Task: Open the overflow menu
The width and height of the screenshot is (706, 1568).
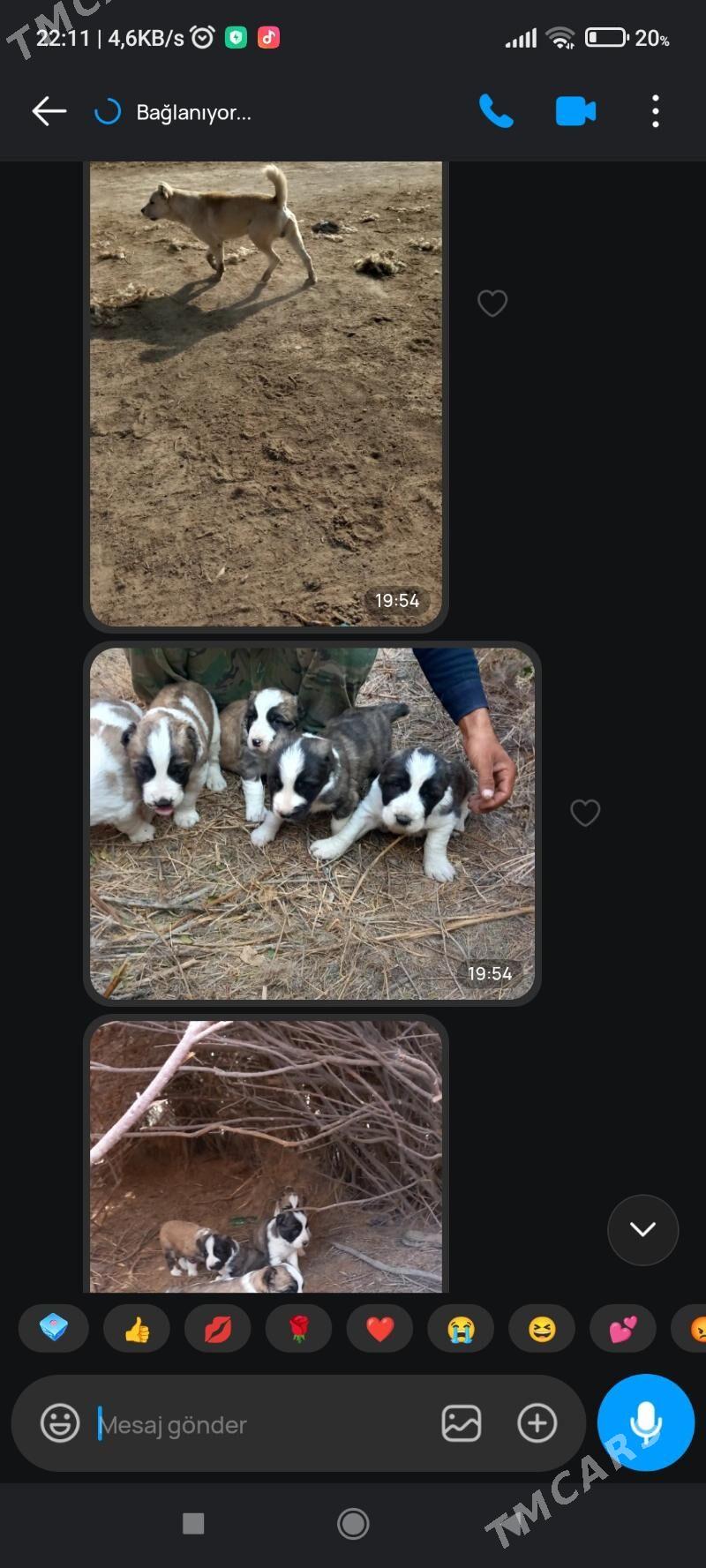Action: click(655, 111)
